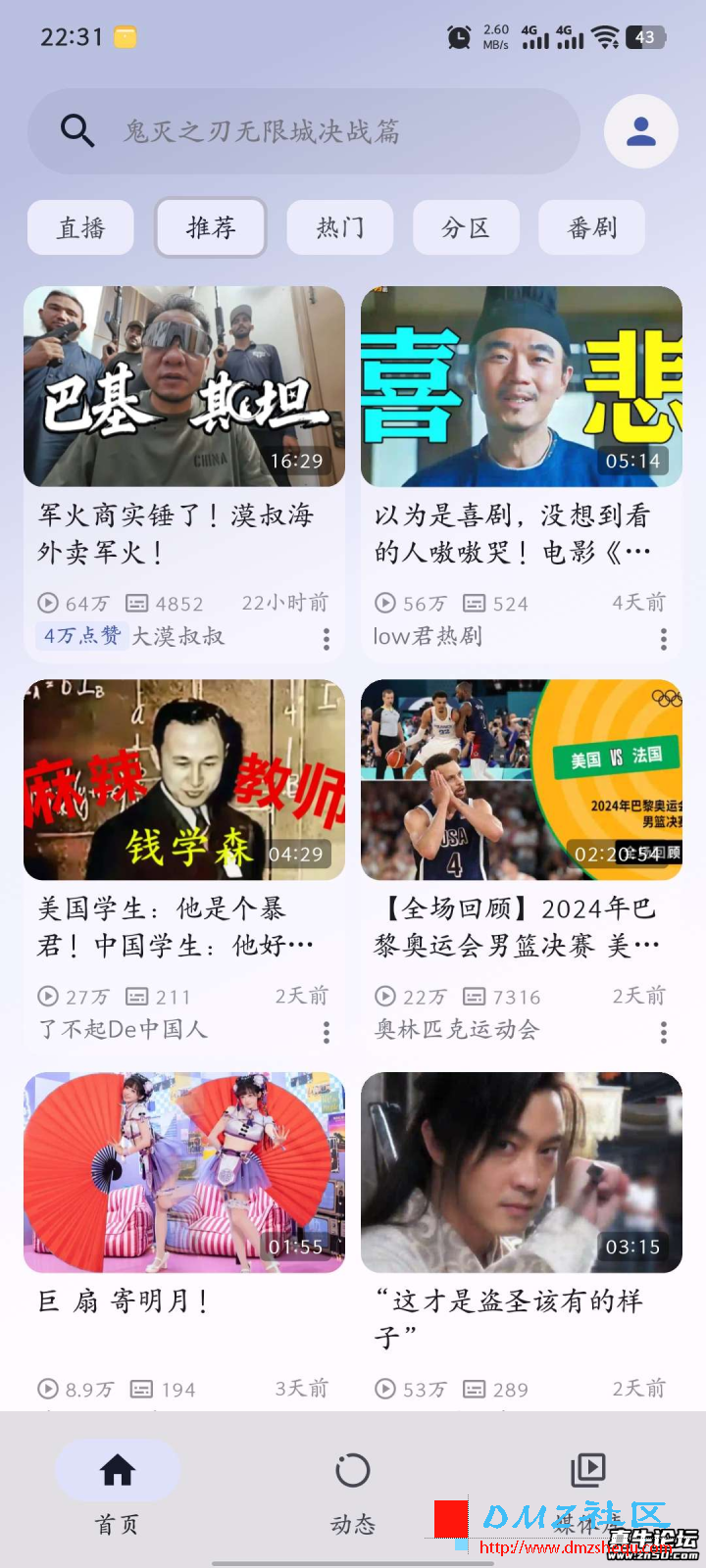Play the 这才是盗圣该有的样子 video

(x=522, y=1173)
